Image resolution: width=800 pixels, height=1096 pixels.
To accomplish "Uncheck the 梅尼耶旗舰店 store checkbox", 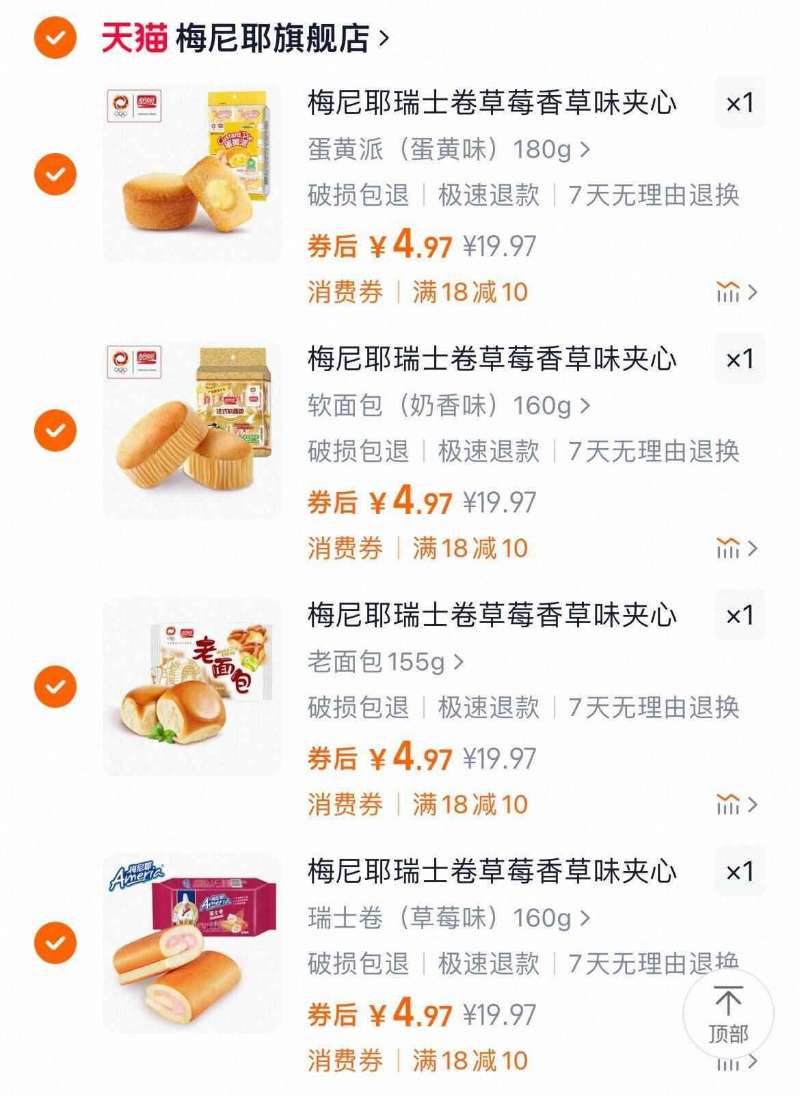I will coord(55,39).
